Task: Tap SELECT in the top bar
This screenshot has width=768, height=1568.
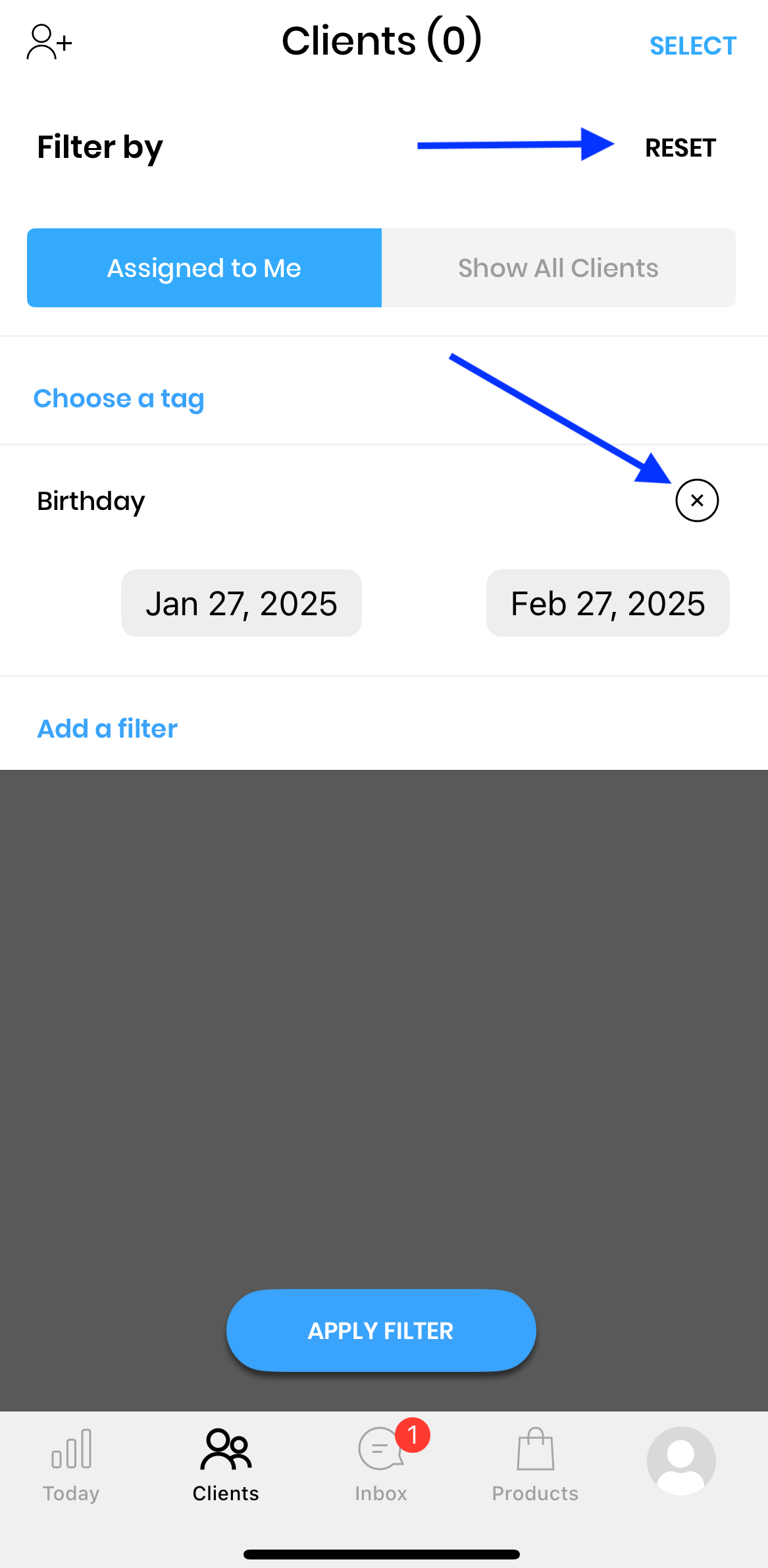Action: [692, 45]
